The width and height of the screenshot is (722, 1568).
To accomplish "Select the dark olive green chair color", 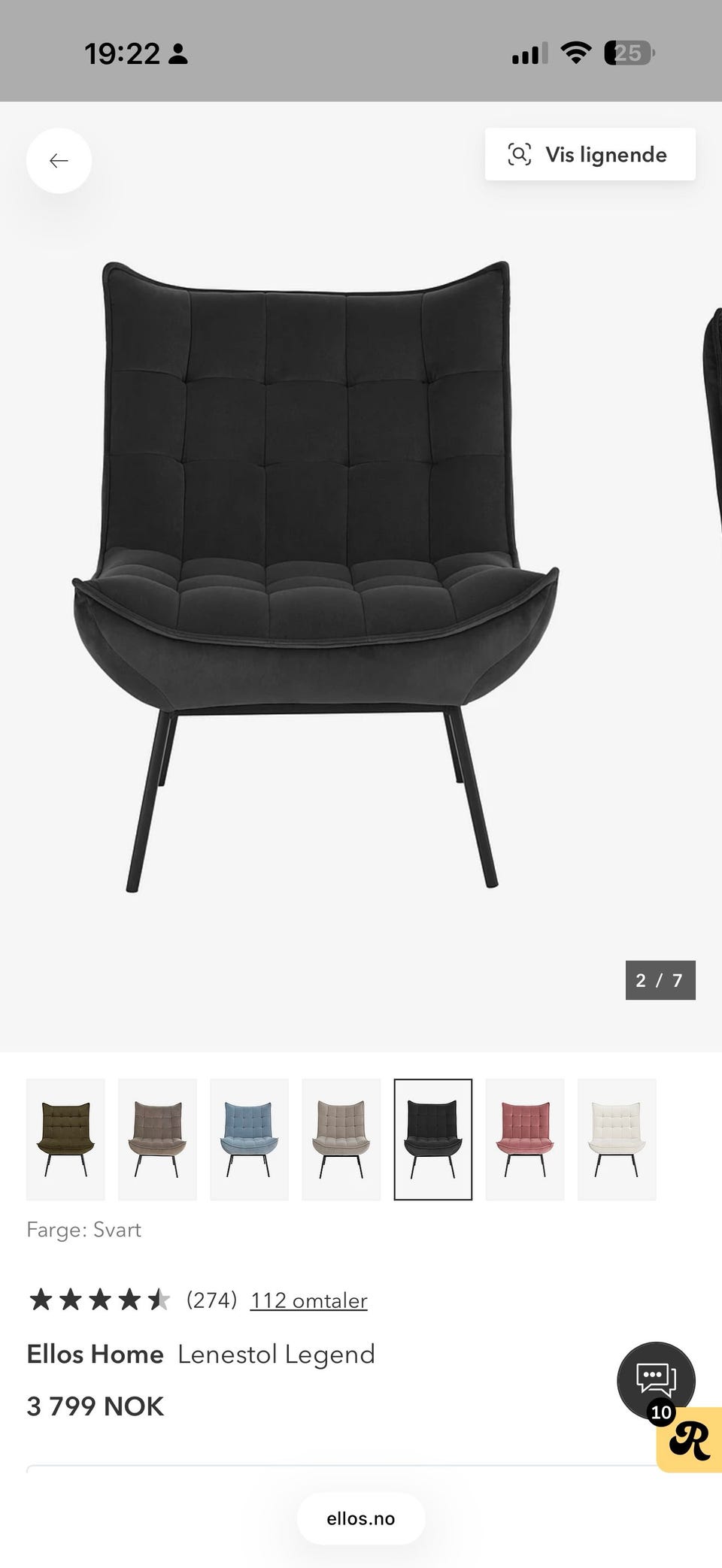I will (65, 1139).
